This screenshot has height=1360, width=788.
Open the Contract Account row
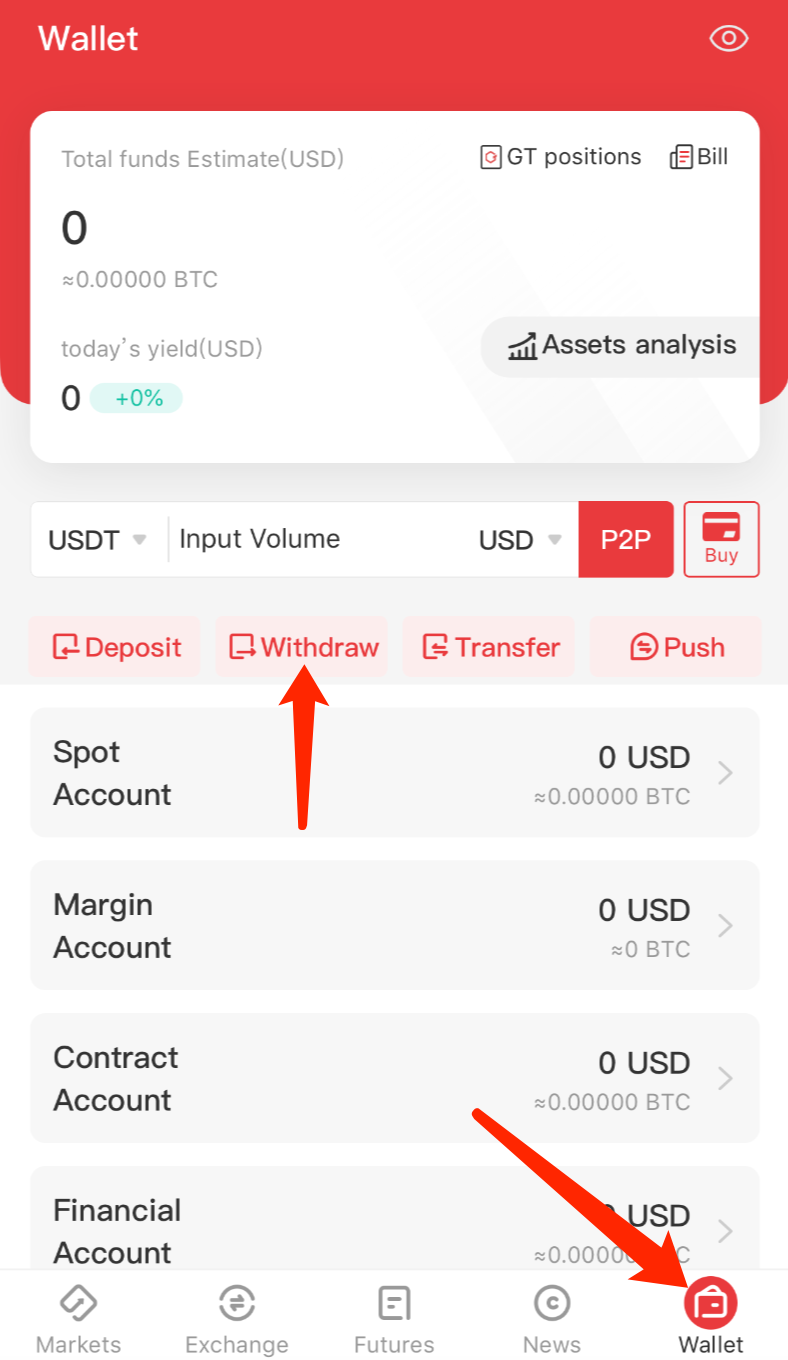click(394, 1079)
